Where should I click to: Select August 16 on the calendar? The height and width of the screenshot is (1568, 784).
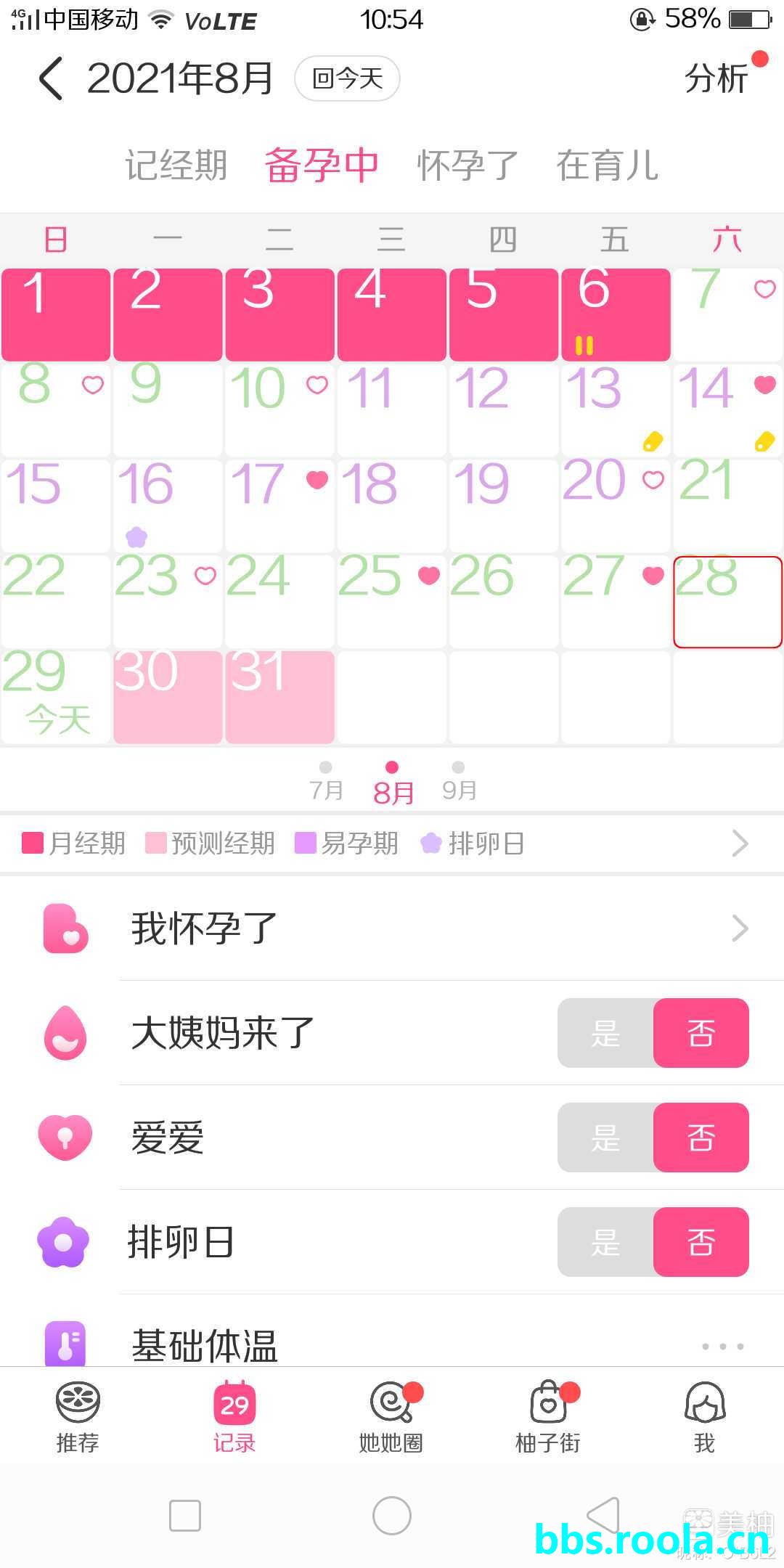168,505
